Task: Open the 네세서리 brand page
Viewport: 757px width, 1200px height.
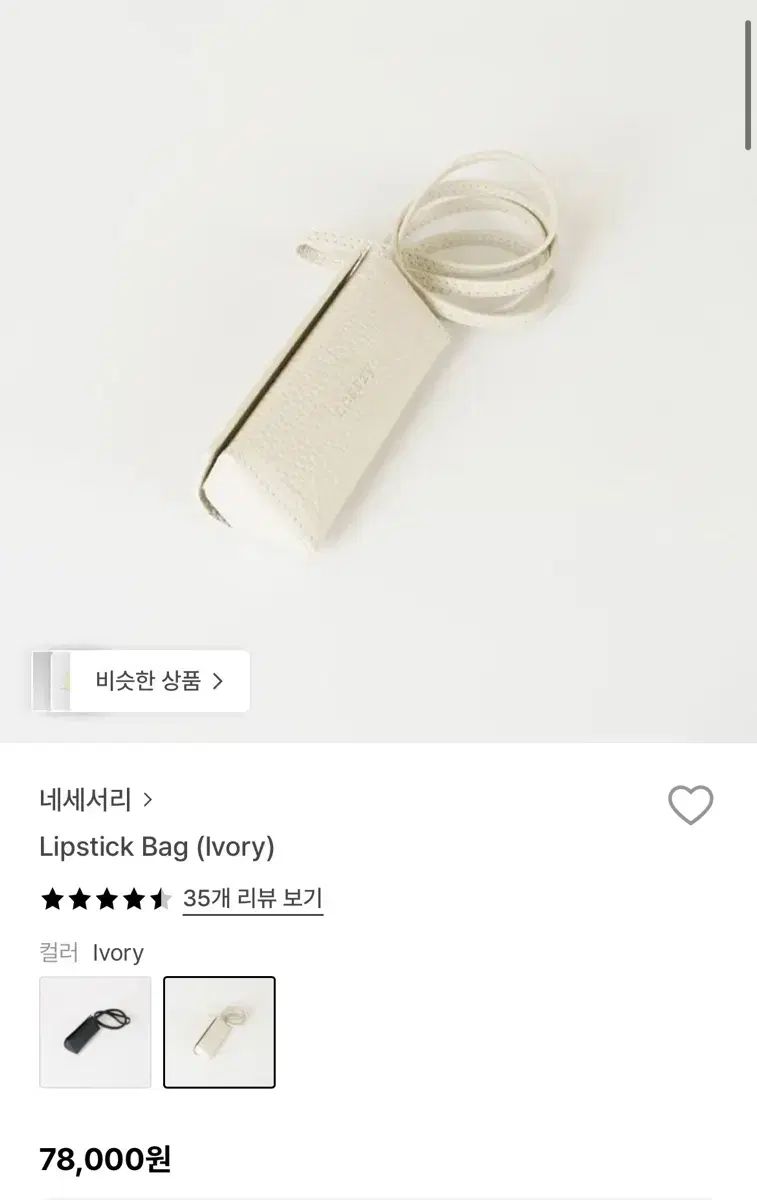Action: point(95,799)
